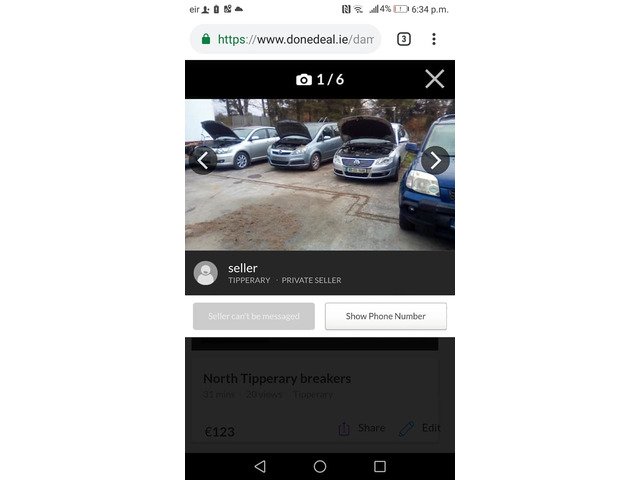Show the seller's phone number
Screen dimensions: 640x480
point(385,316)
